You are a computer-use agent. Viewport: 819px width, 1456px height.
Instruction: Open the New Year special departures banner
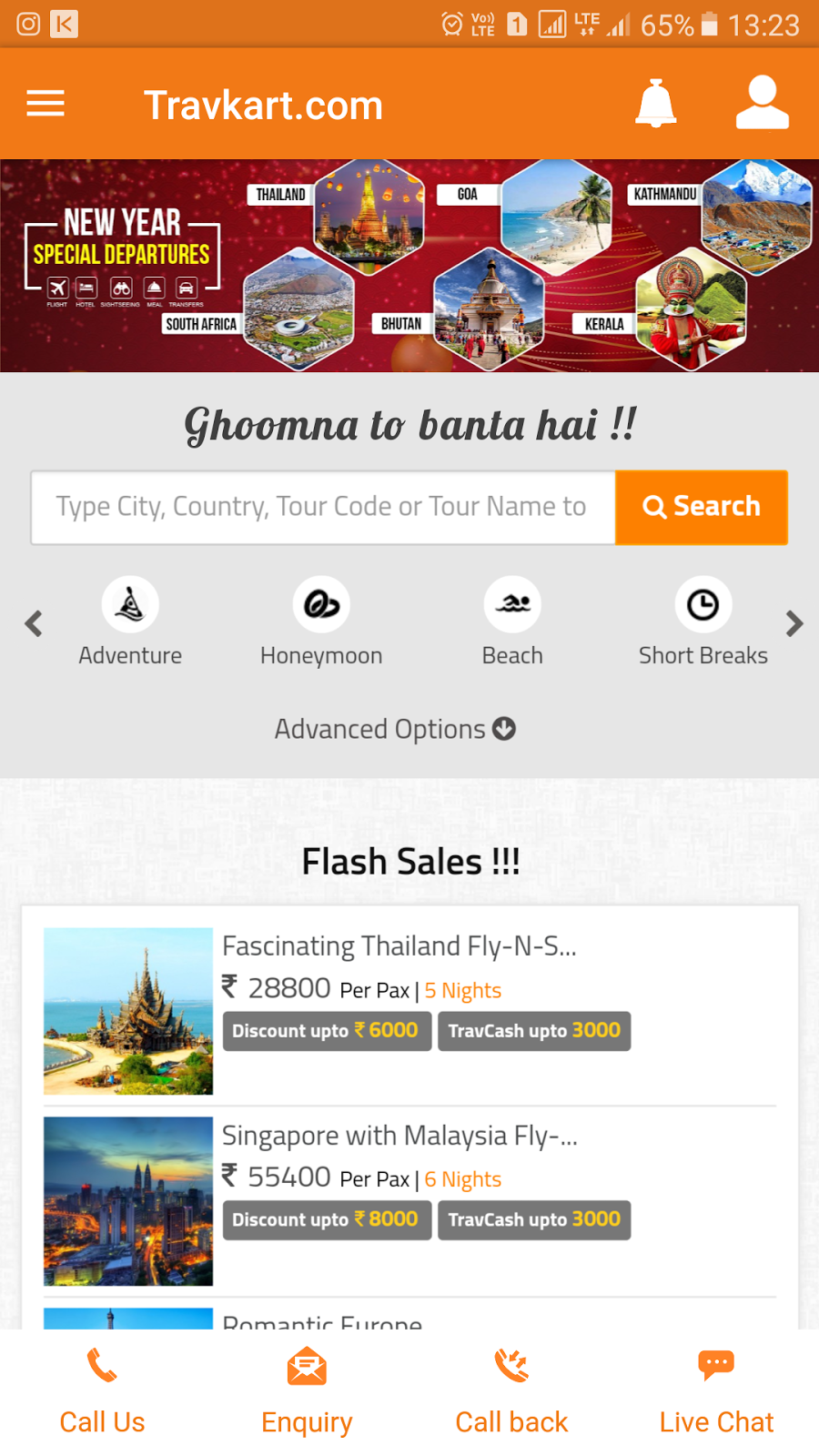coord(409,266)
